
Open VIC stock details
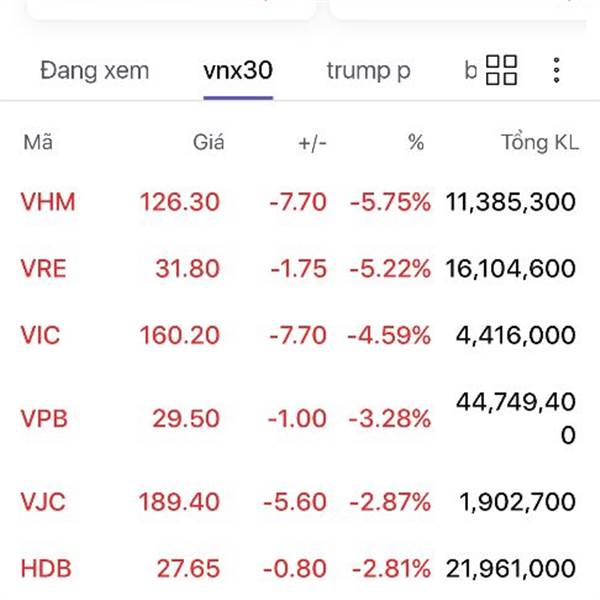(x=40, y=334)
